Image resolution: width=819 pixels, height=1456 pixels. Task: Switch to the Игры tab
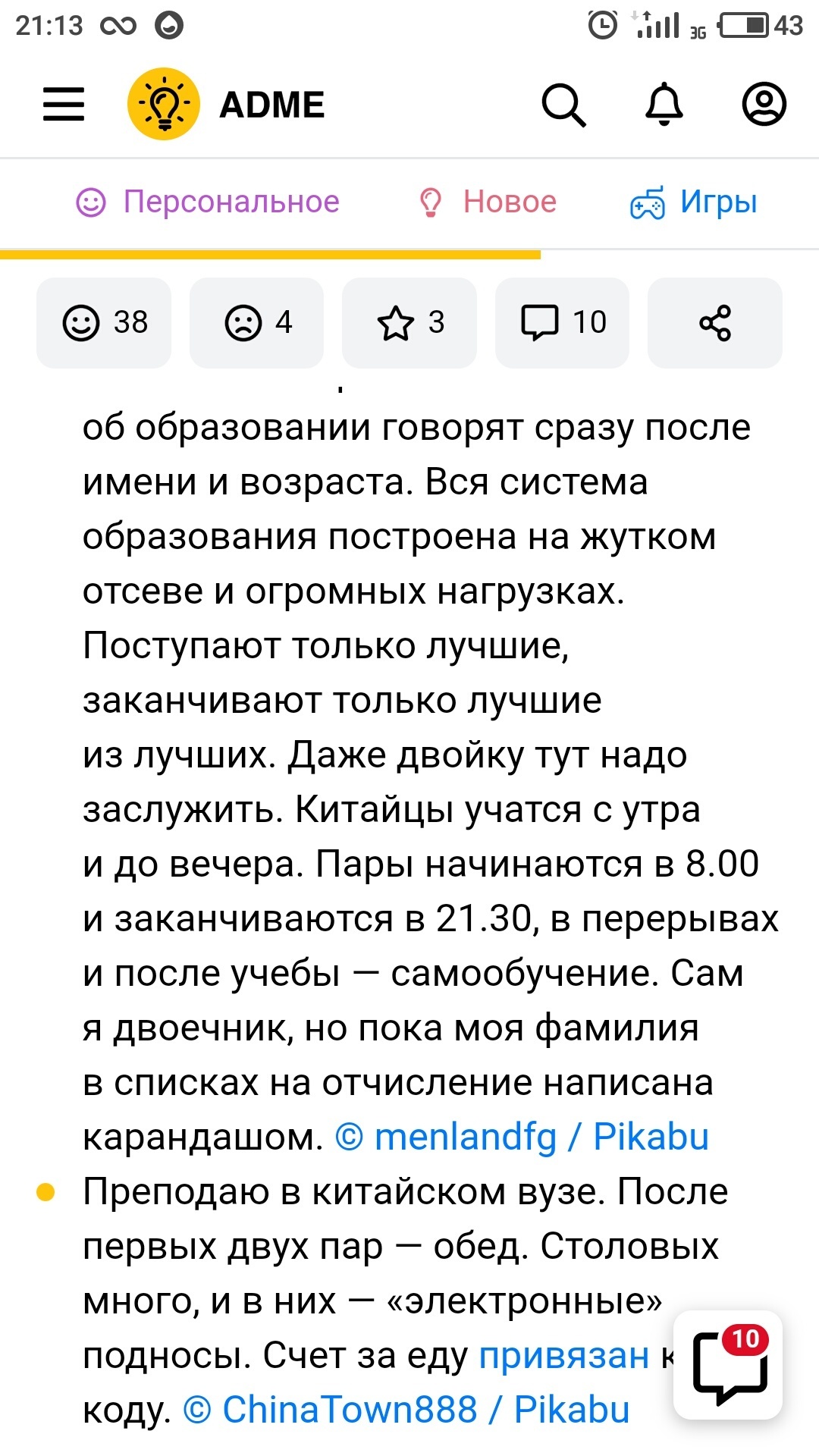tap(694, 202)
